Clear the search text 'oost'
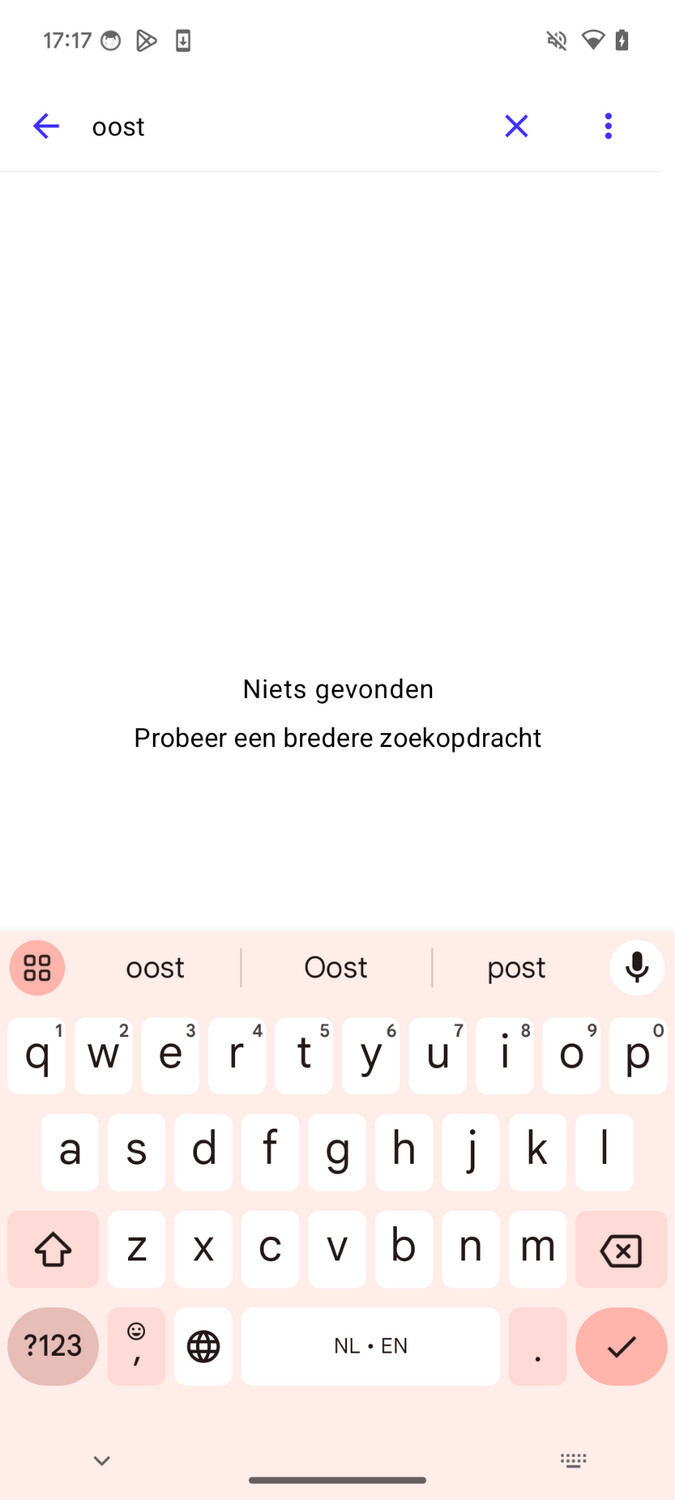Screen dimensions: 675x1500 (x=516, y=126)
